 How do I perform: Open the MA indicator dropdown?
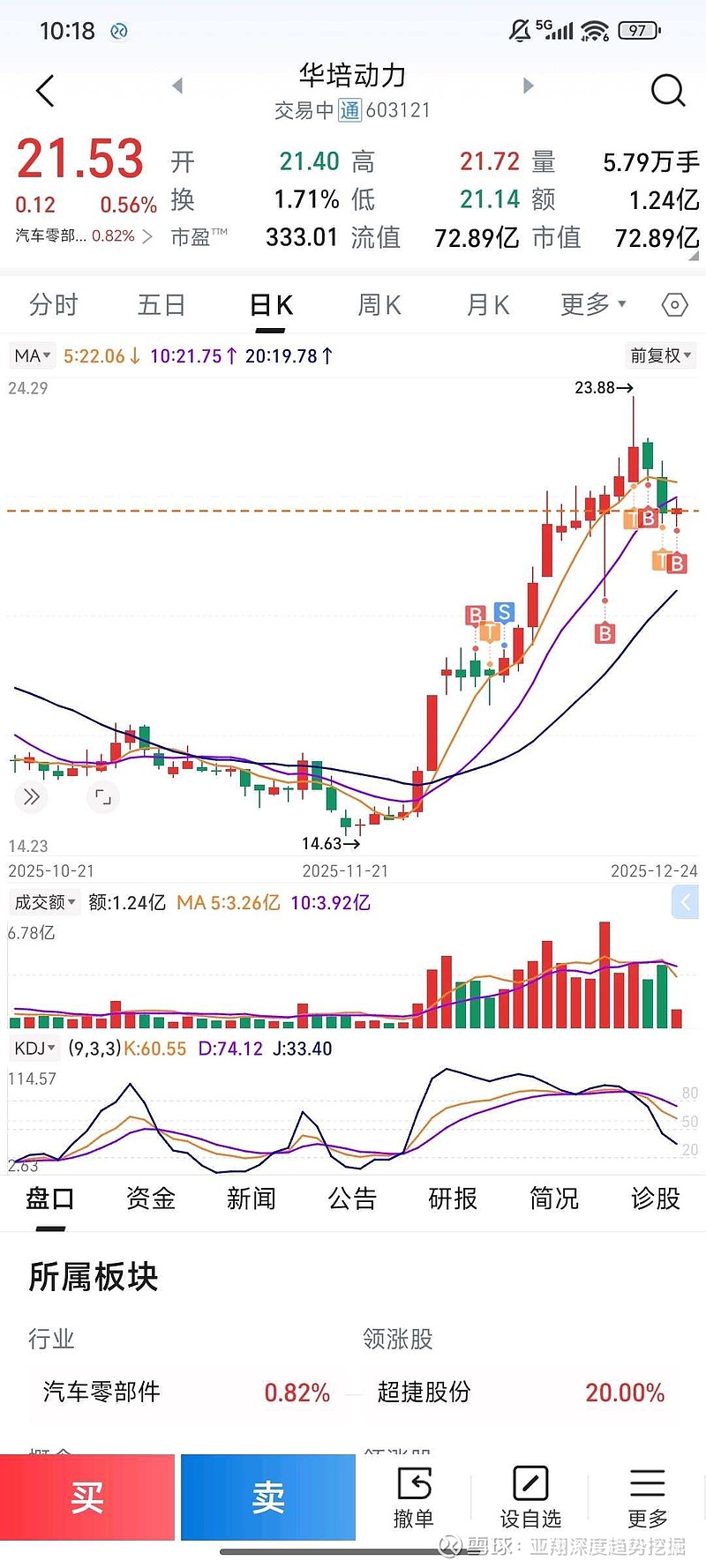click(32, 355)
